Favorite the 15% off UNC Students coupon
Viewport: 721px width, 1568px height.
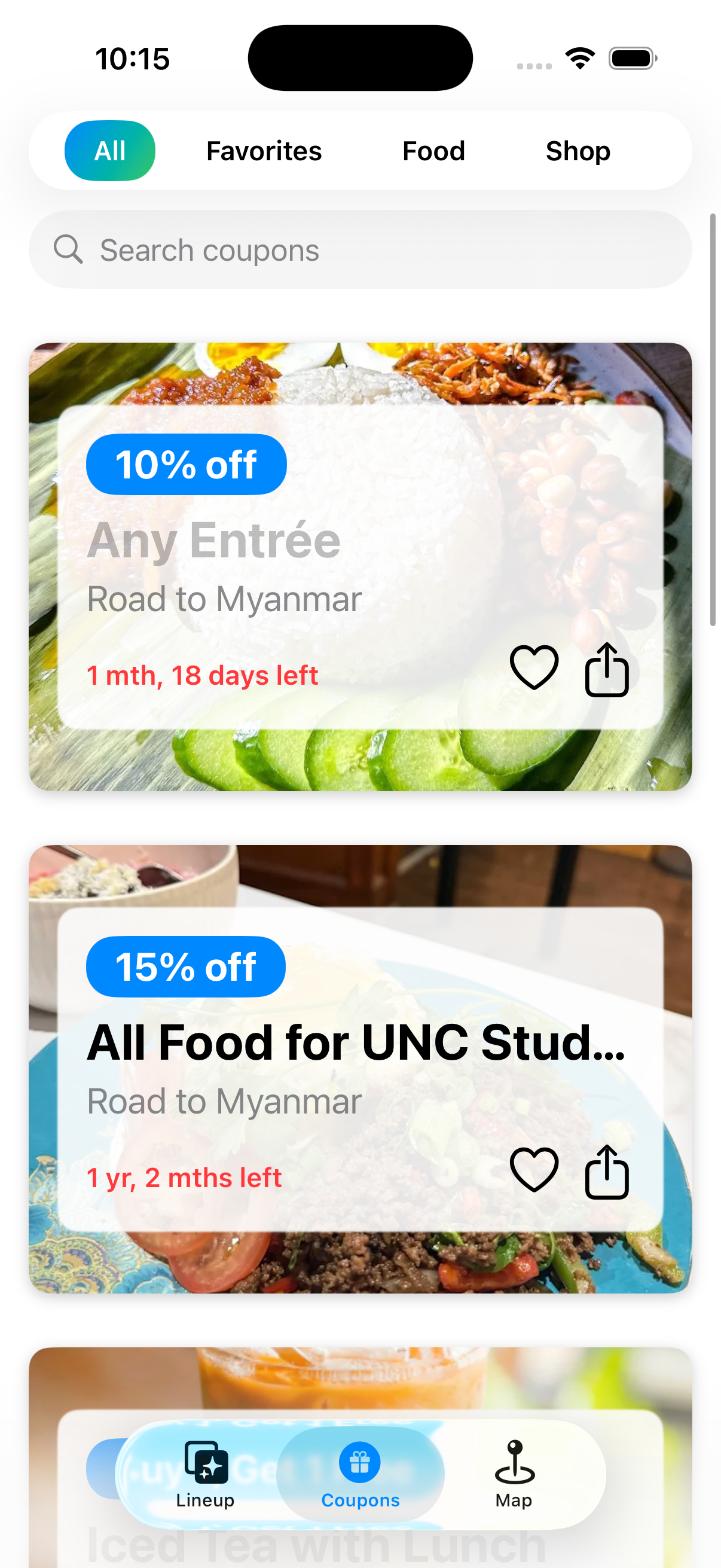coord(534,1170)
